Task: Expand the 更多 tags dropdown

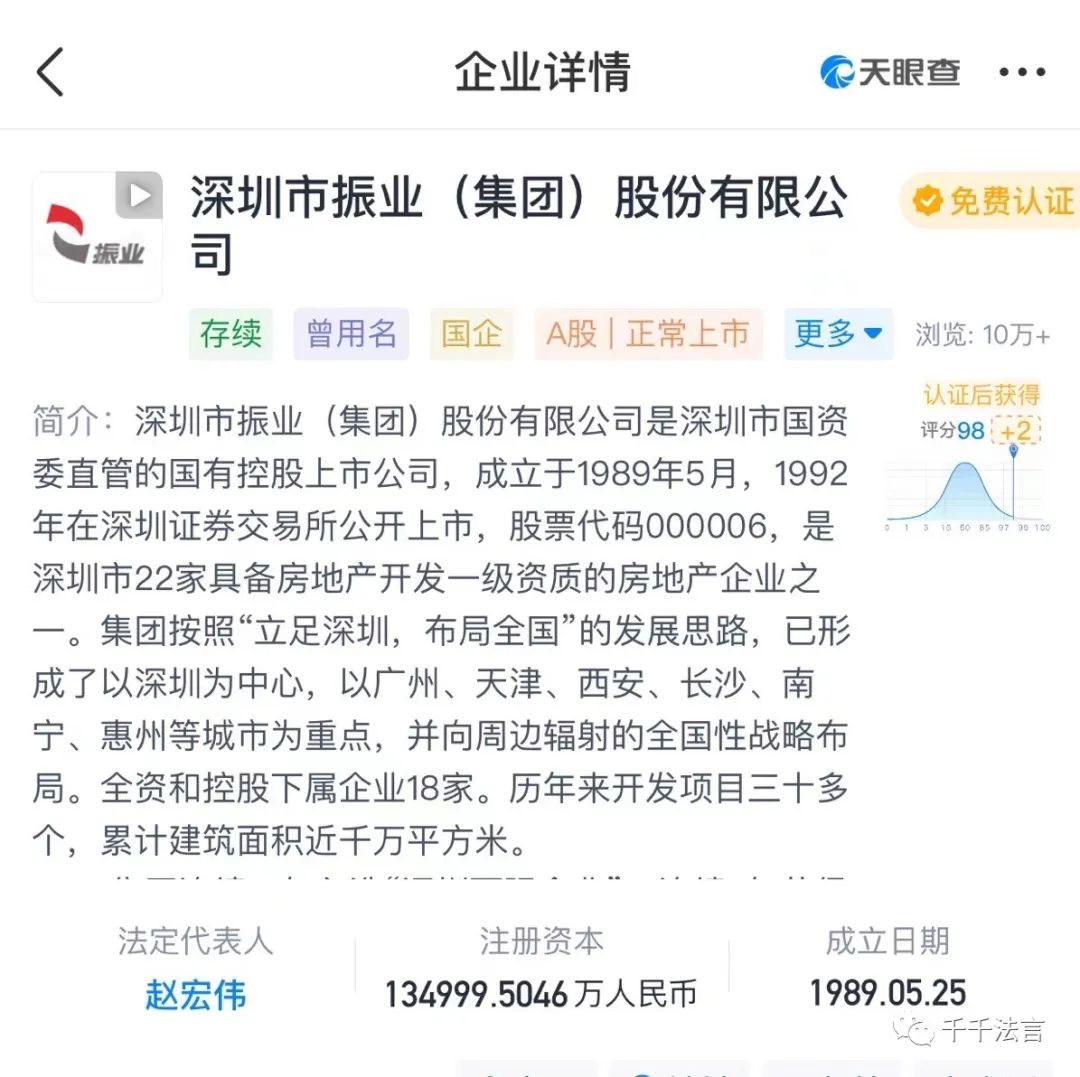Action: [837, 334]
